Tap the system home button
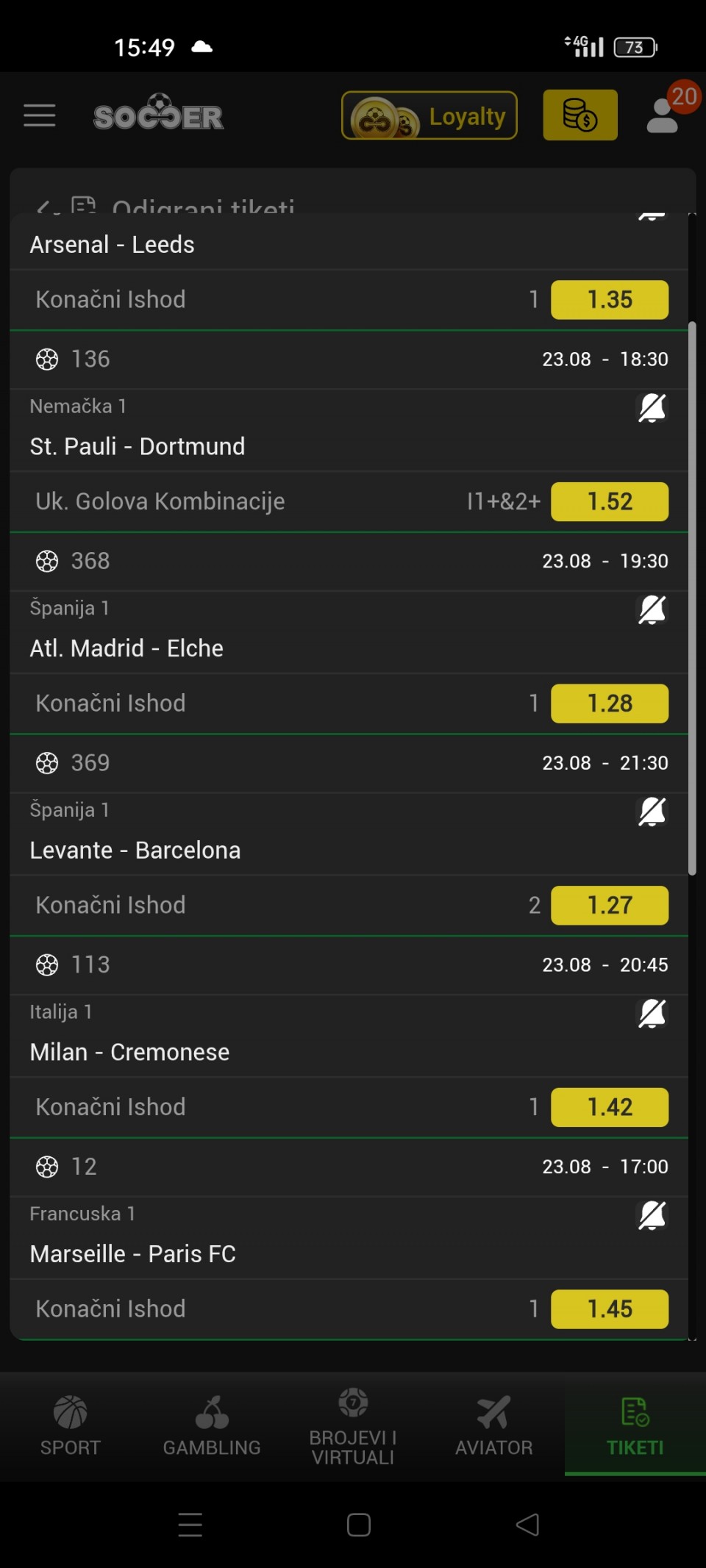Image resolution: width=706 pixels, height=1568 pixels. click(359, 1525)
